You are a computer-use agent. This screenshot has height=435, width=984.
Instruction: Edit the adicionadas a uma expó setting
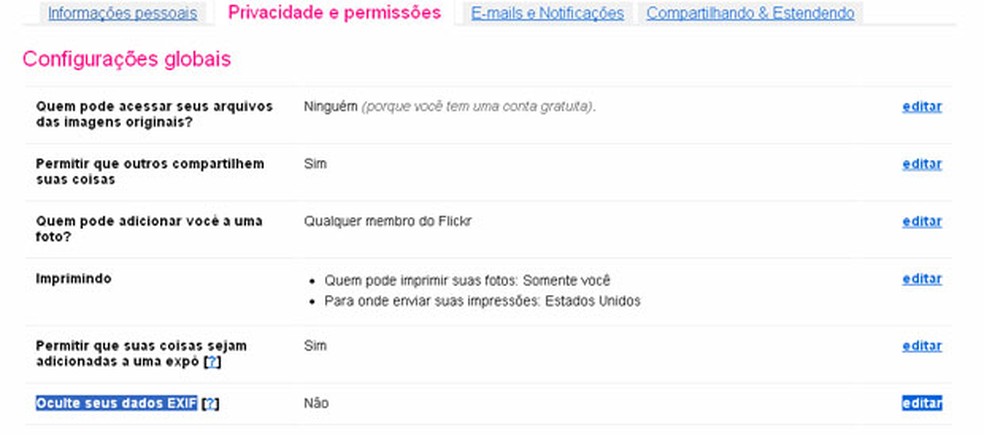click(x=921, y=346)
